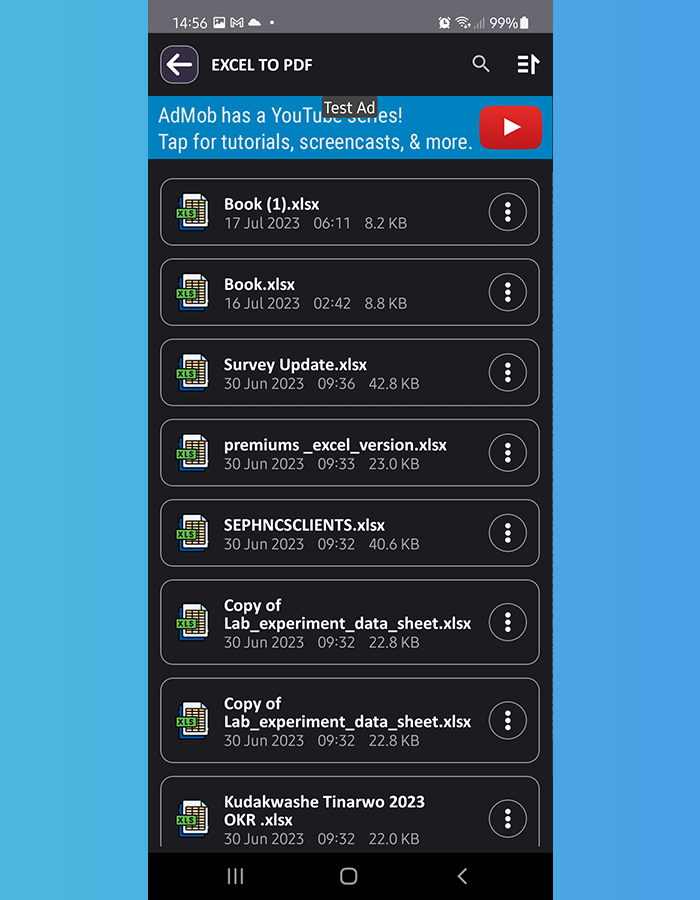Open the search icon

[x=481, y=64]
